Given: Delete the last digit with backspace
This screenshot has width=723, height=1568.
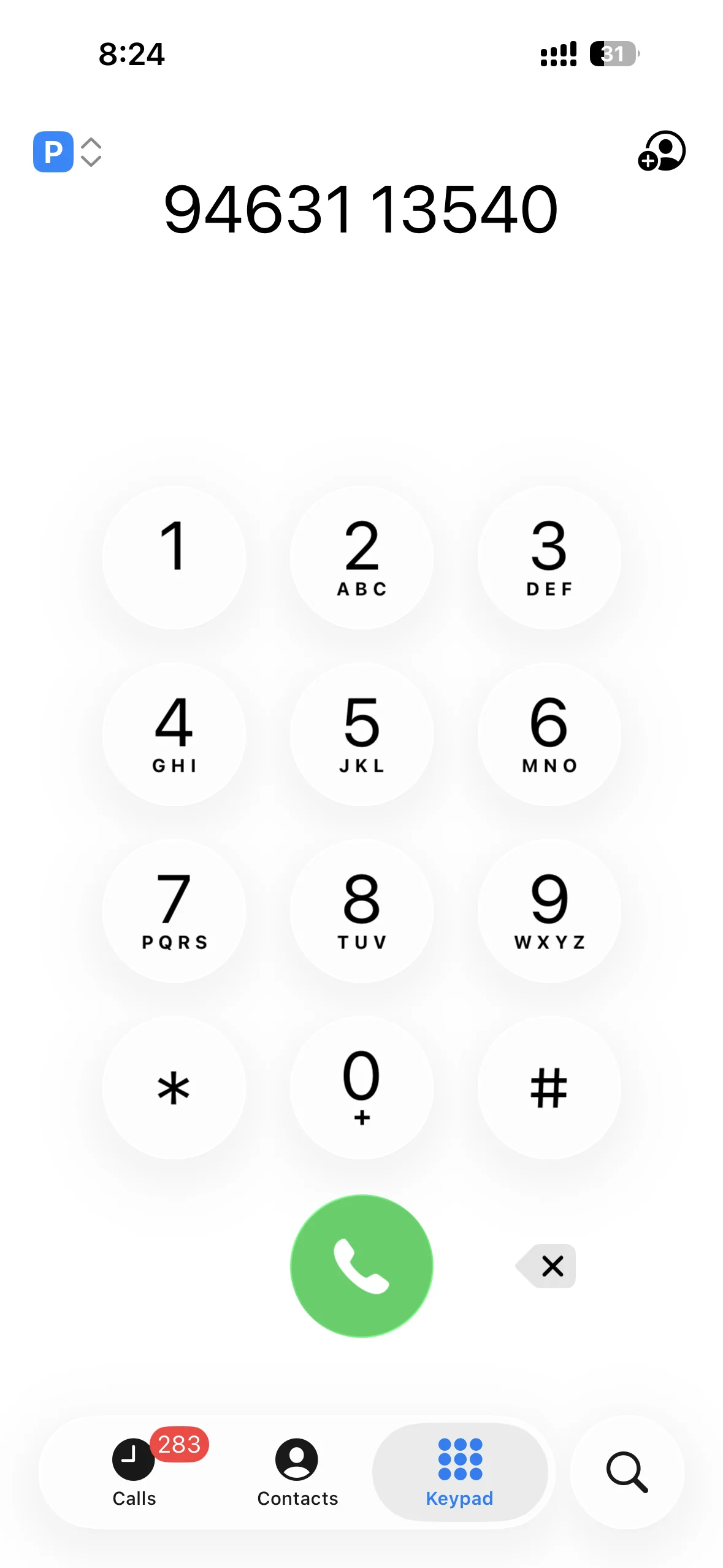Looking at the screenshot, I should point(546,1266).
